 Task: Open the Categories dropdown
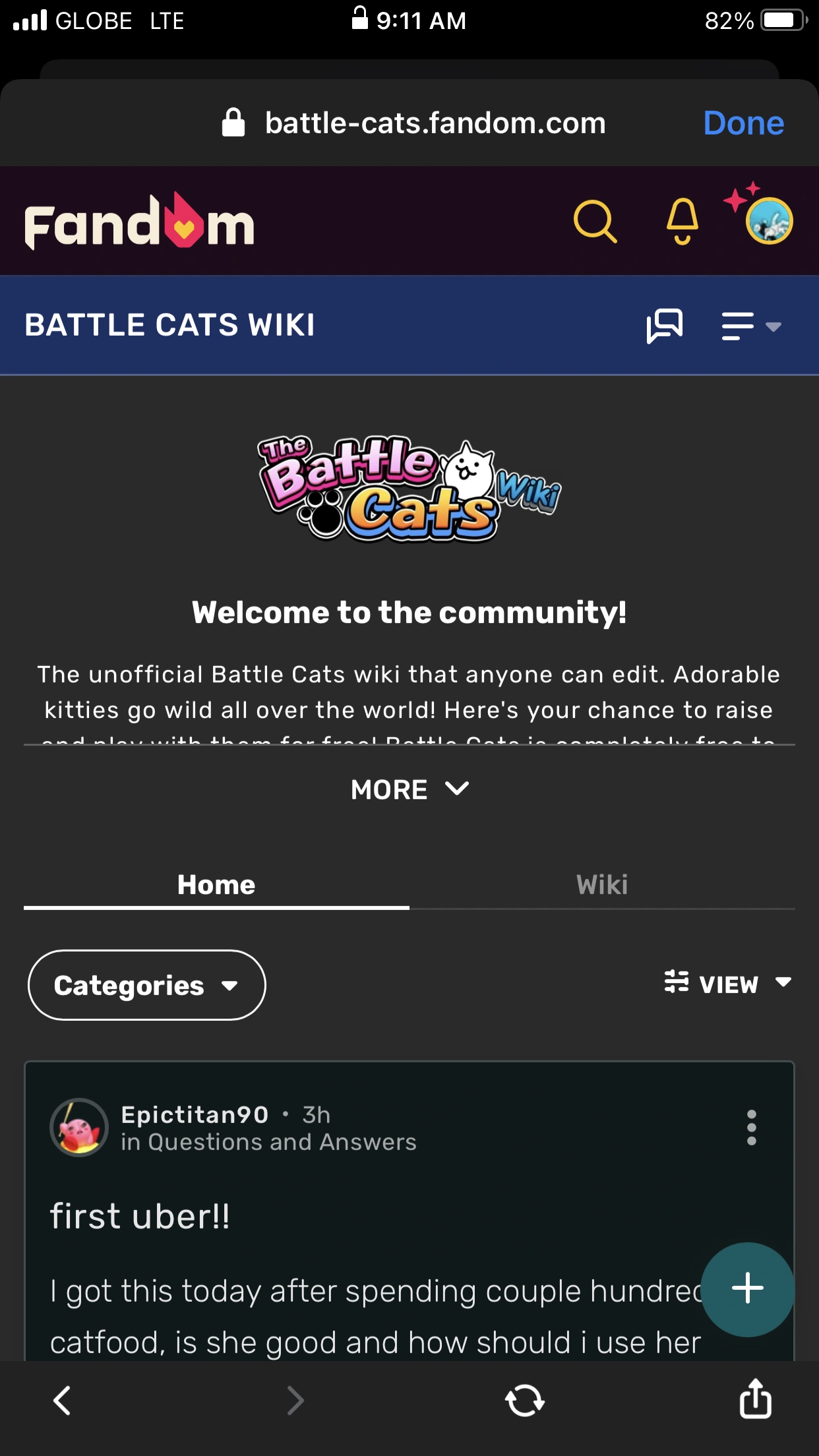point(146,985)
